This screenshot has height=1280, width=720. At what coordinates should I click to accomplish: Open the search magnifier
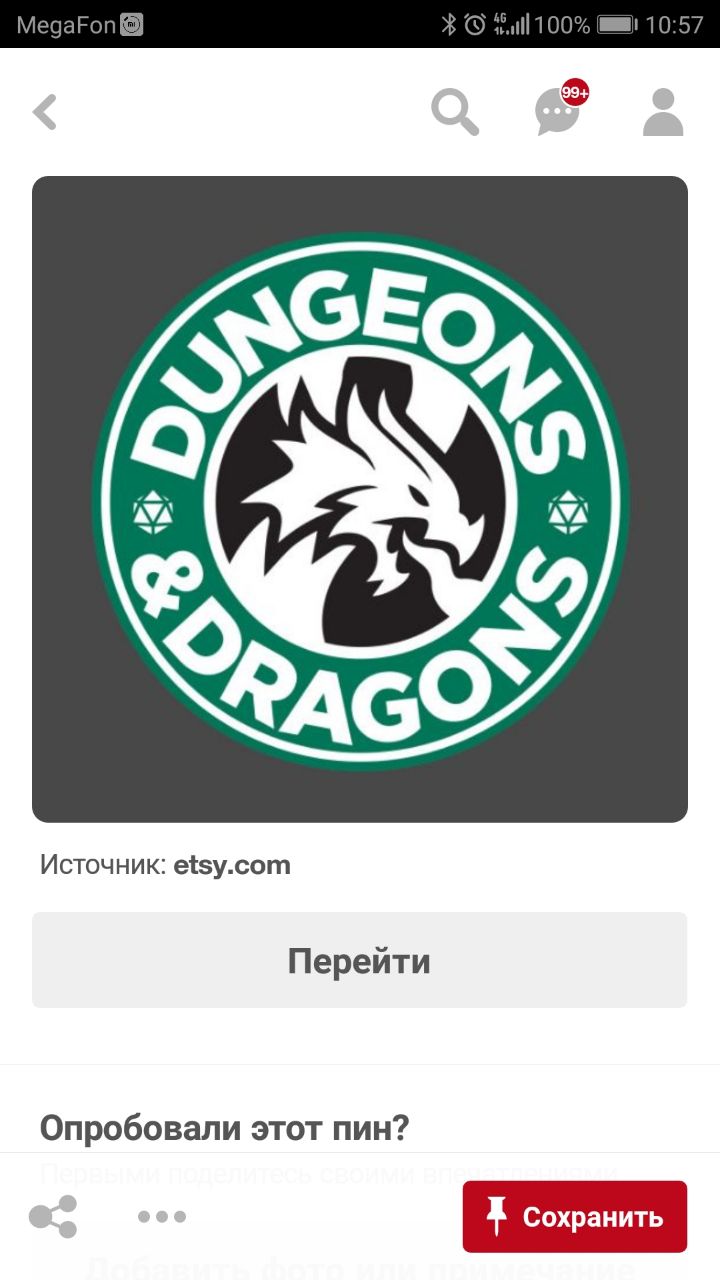pos(455,112)
